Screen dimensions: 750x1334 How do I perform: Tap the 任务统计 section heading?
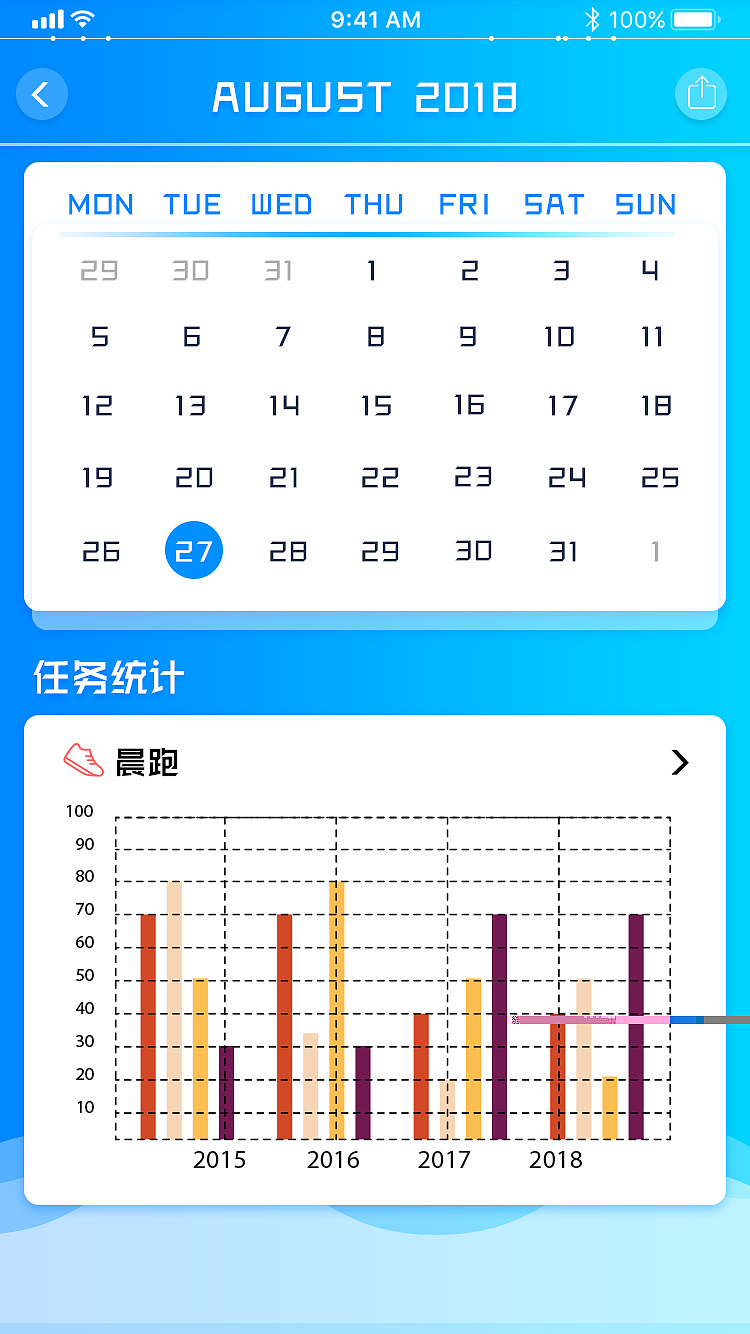pyautogui.click(x=109, y=678)
